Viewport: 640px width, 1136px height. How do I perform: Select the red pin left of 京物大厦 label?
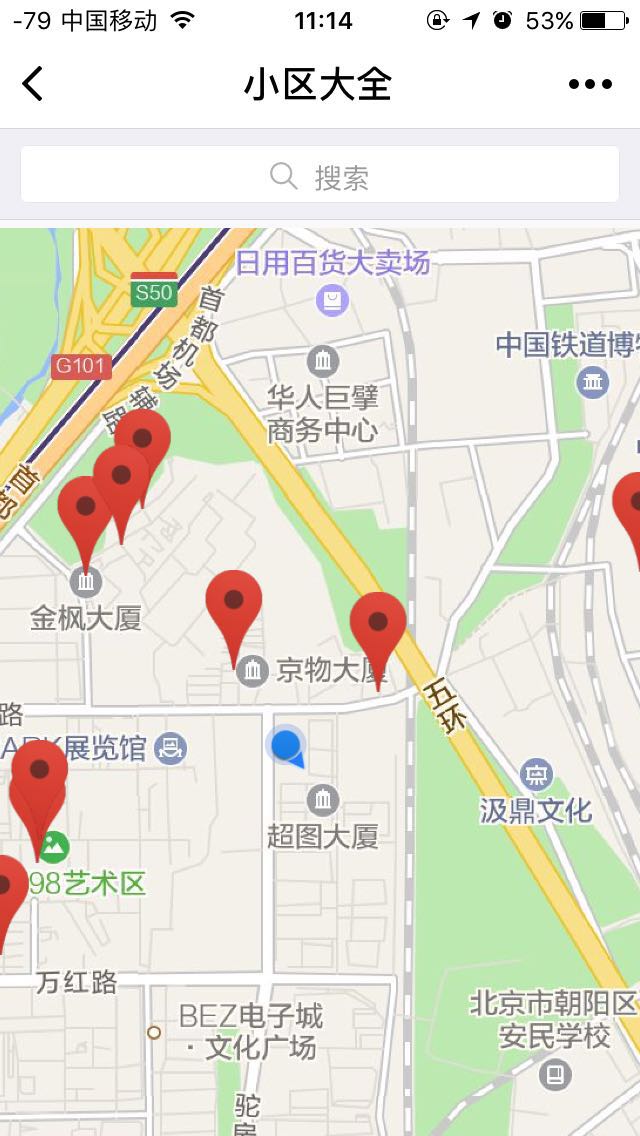coord(234,602)
